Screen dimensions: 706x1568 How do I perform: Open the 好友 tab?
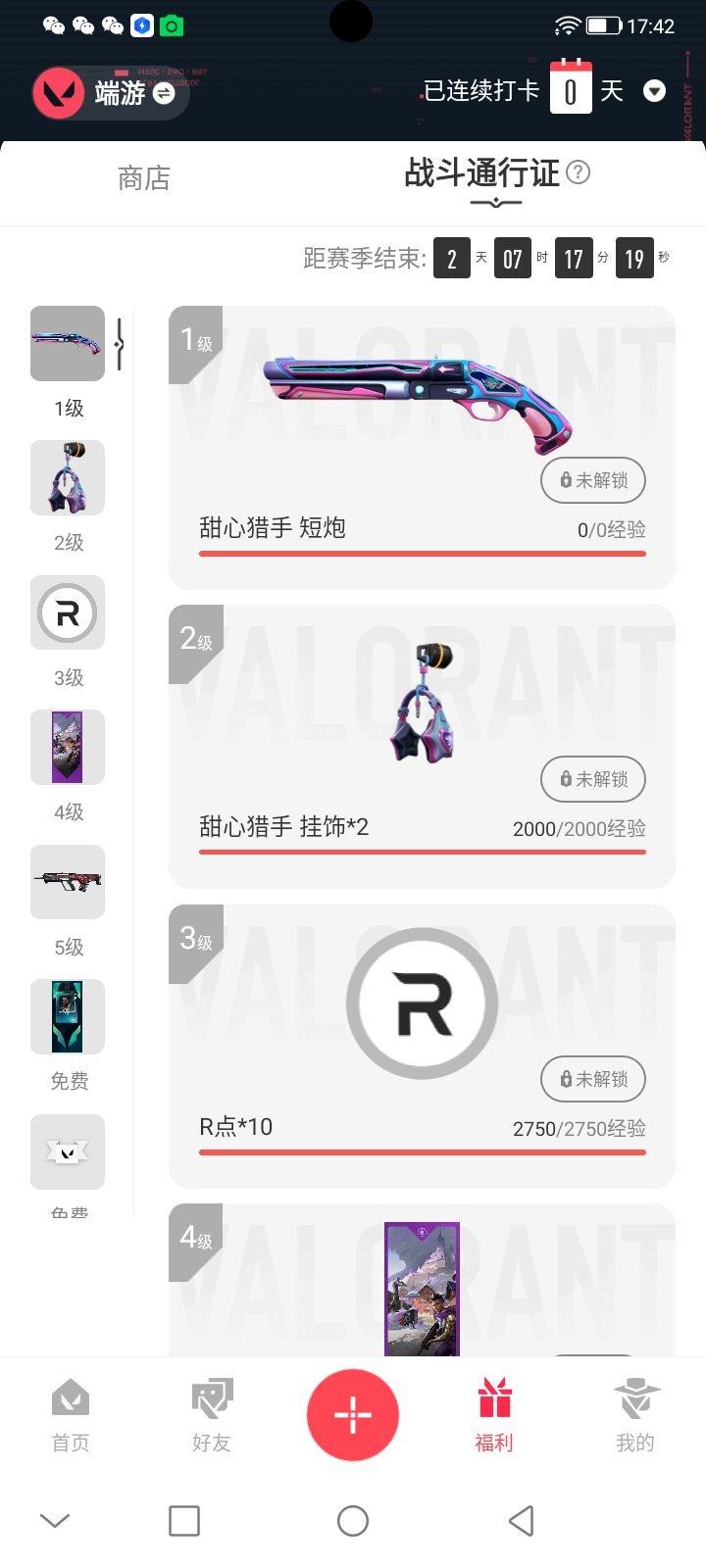(212, 1414)
